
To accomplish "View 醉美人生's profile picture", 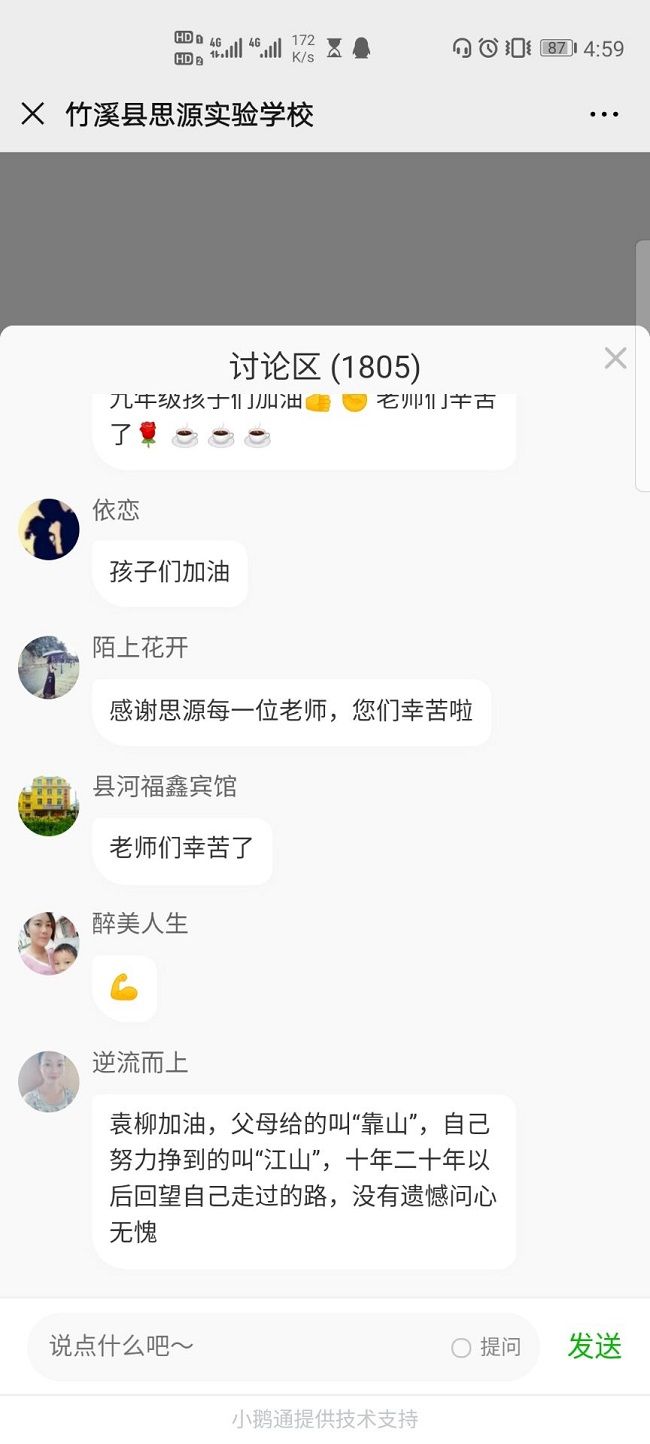I will 49,943.
